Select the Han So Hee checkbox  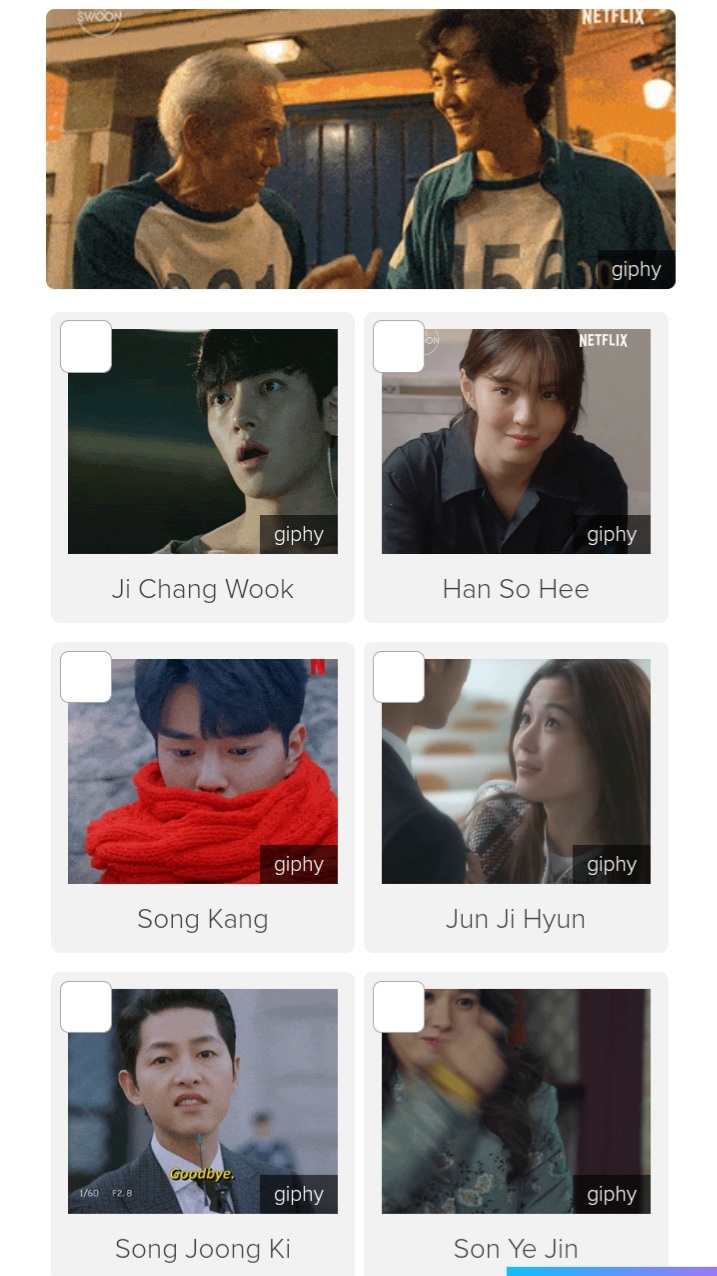tap(399, 347)
